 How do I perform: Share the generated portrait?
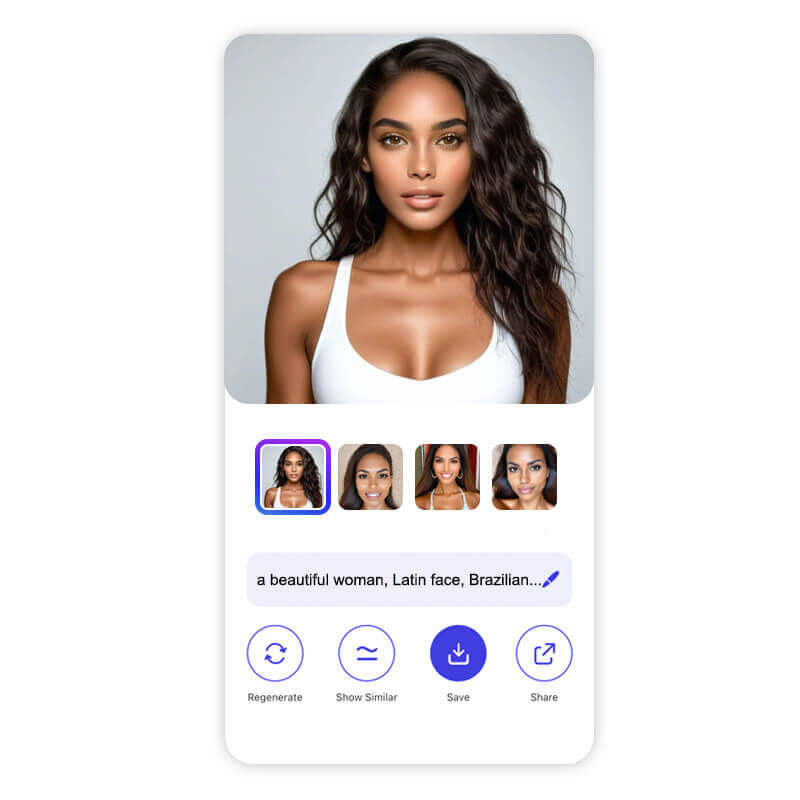tap(544, 653)
